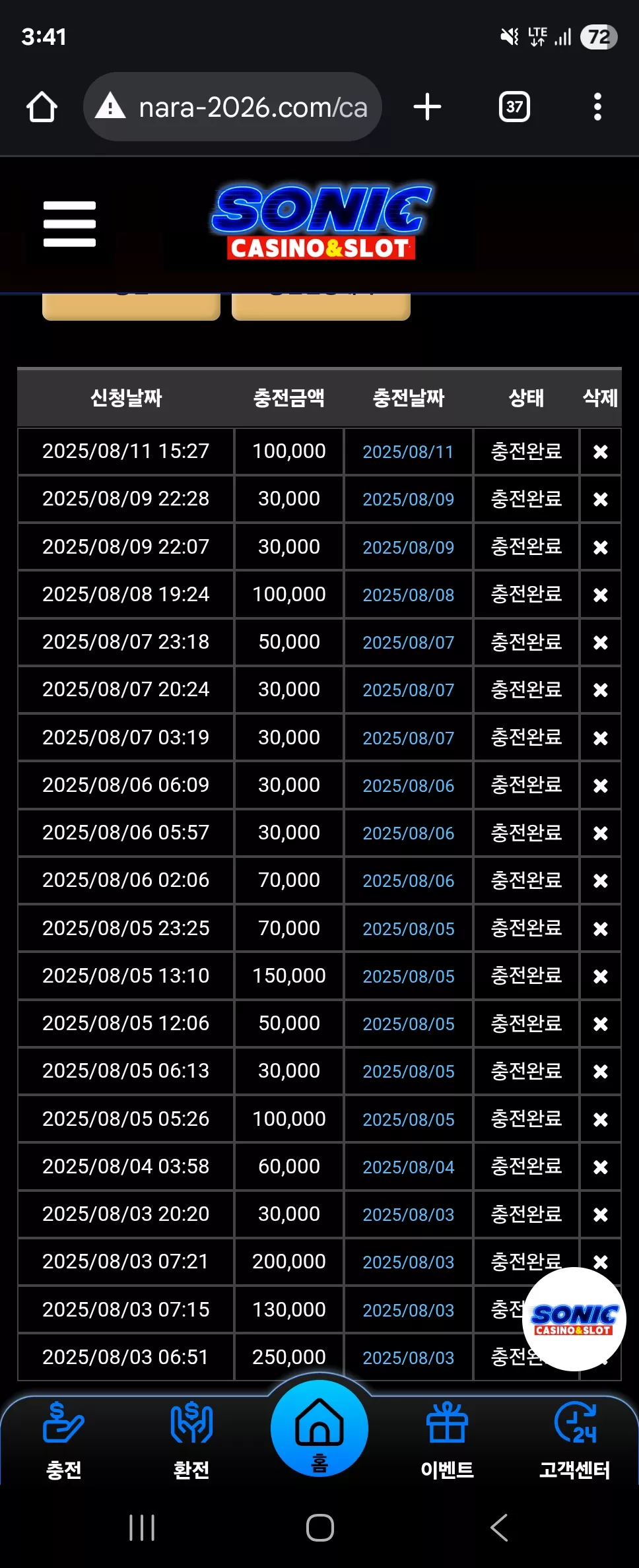This screenshot has width=639, height=1568.
Task: Open the 이벤트 tab
Action: pos(447,1441)
